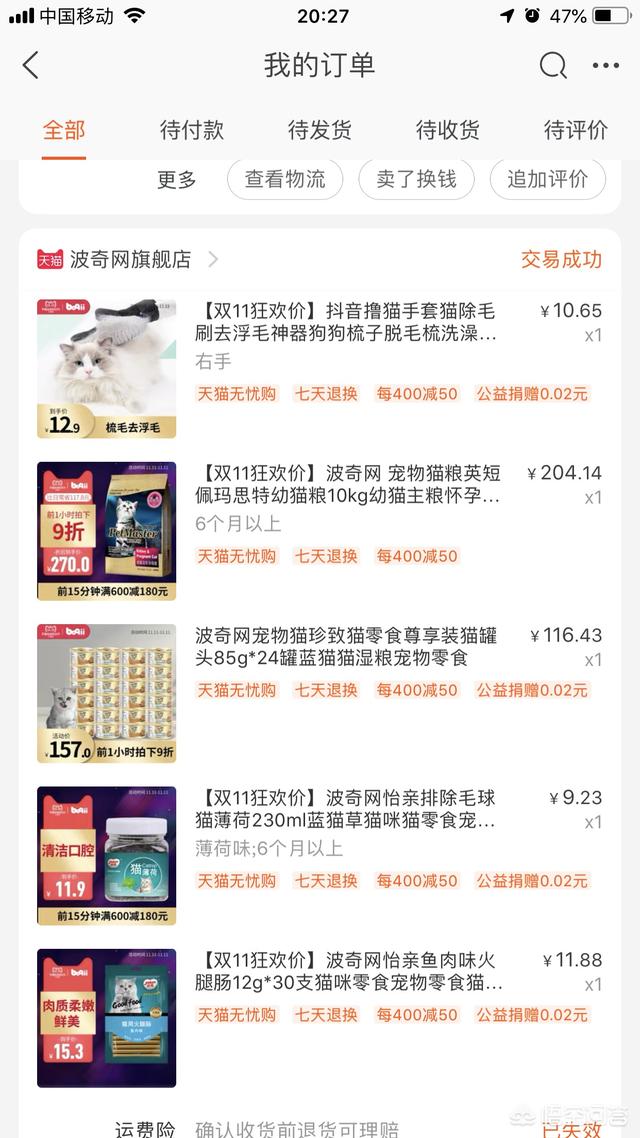Switch to the 全部 tab
The height and width of the screenshot is (1138, 640).
64,130
